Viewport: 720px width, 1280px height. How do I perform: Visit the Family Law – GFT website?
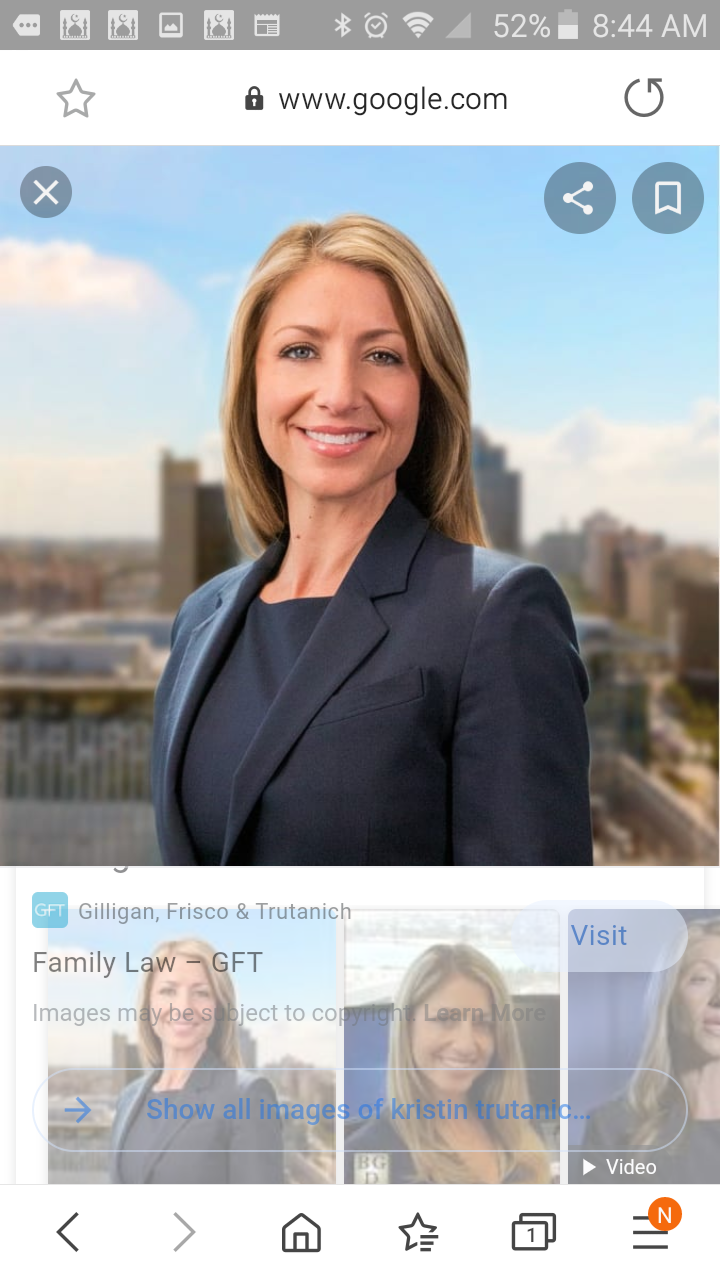(x=599, y=936)
